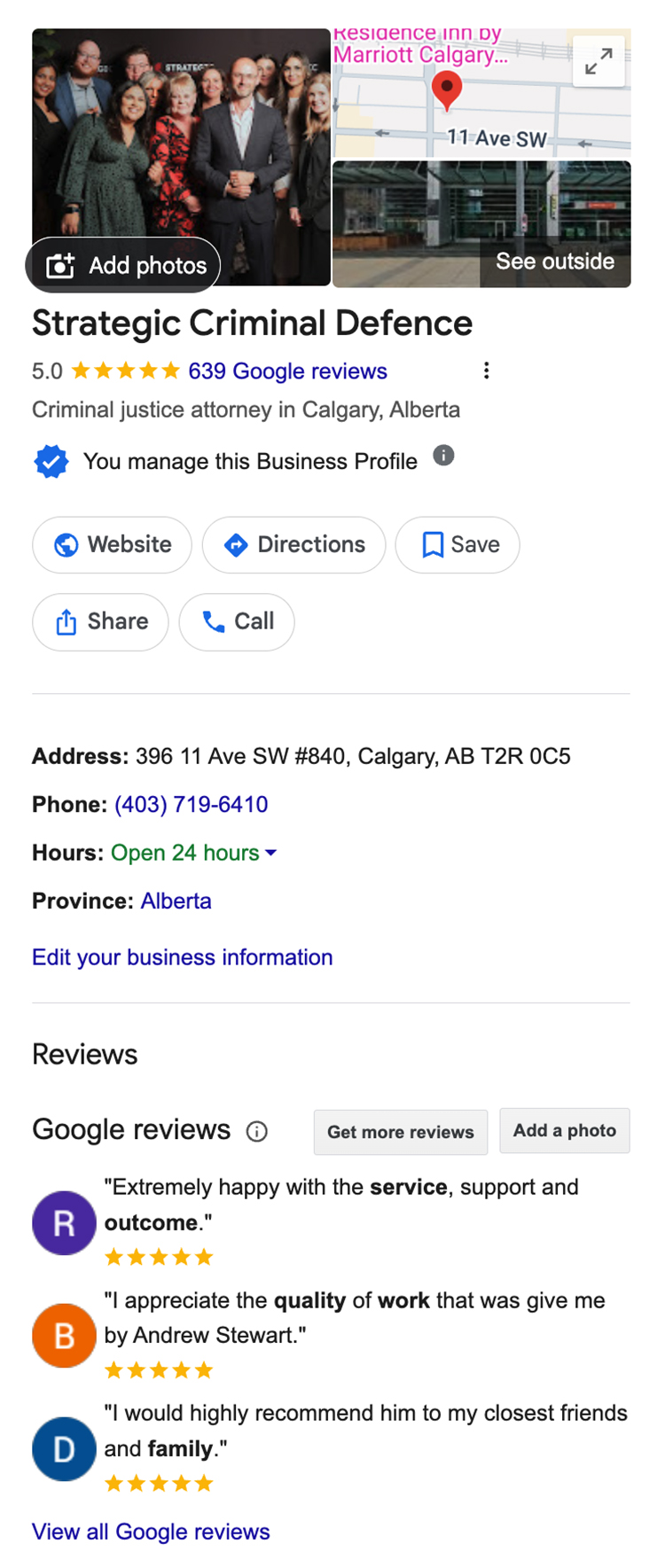Click the verified blue checkmark badge
Image resolution: width=665 pixels, height=1568 pixels.
click(x=51, y=461)
